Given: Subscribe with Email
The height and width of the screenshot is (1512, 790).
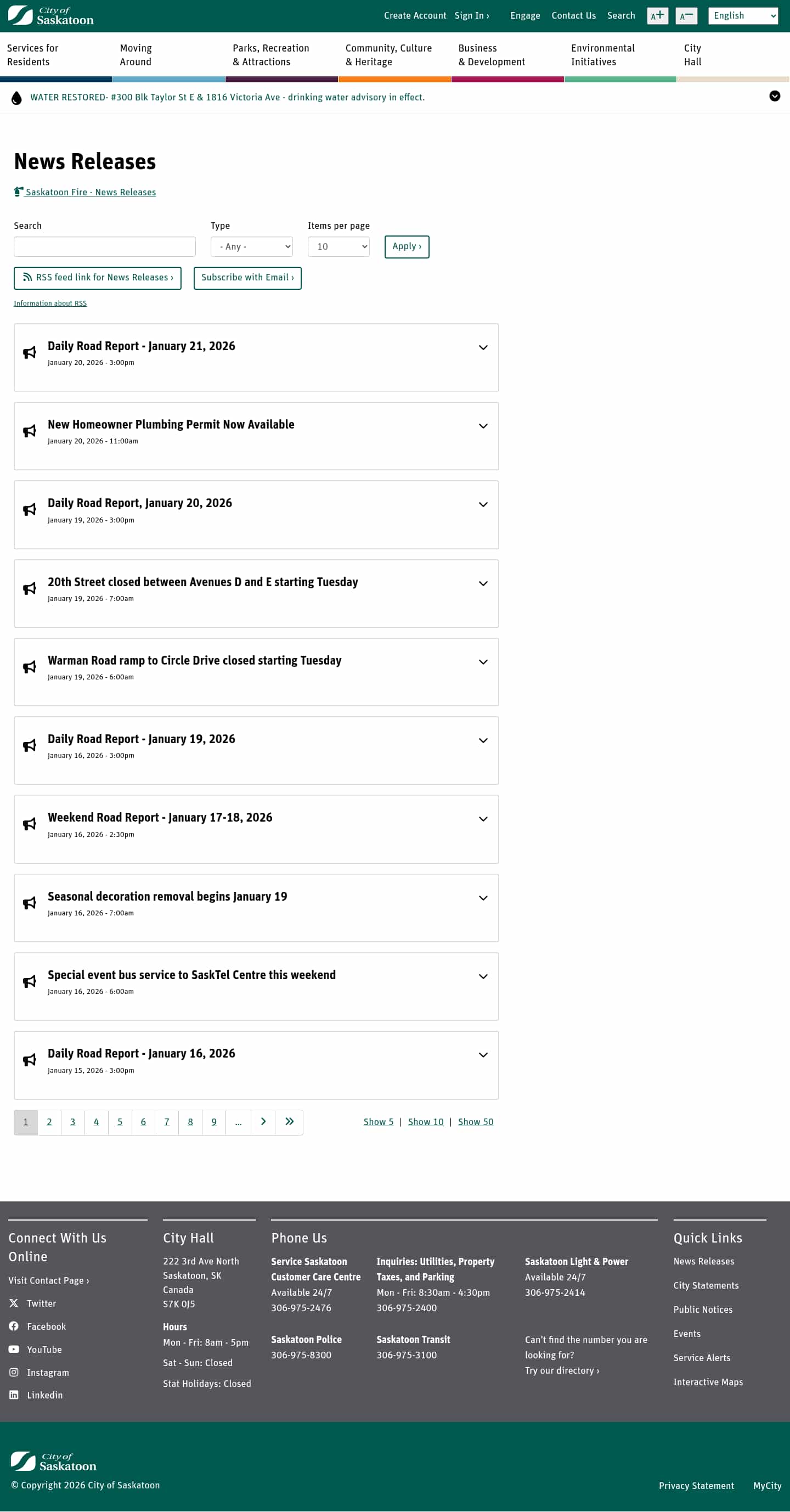Looking at the screenshot, I should 247,278.
